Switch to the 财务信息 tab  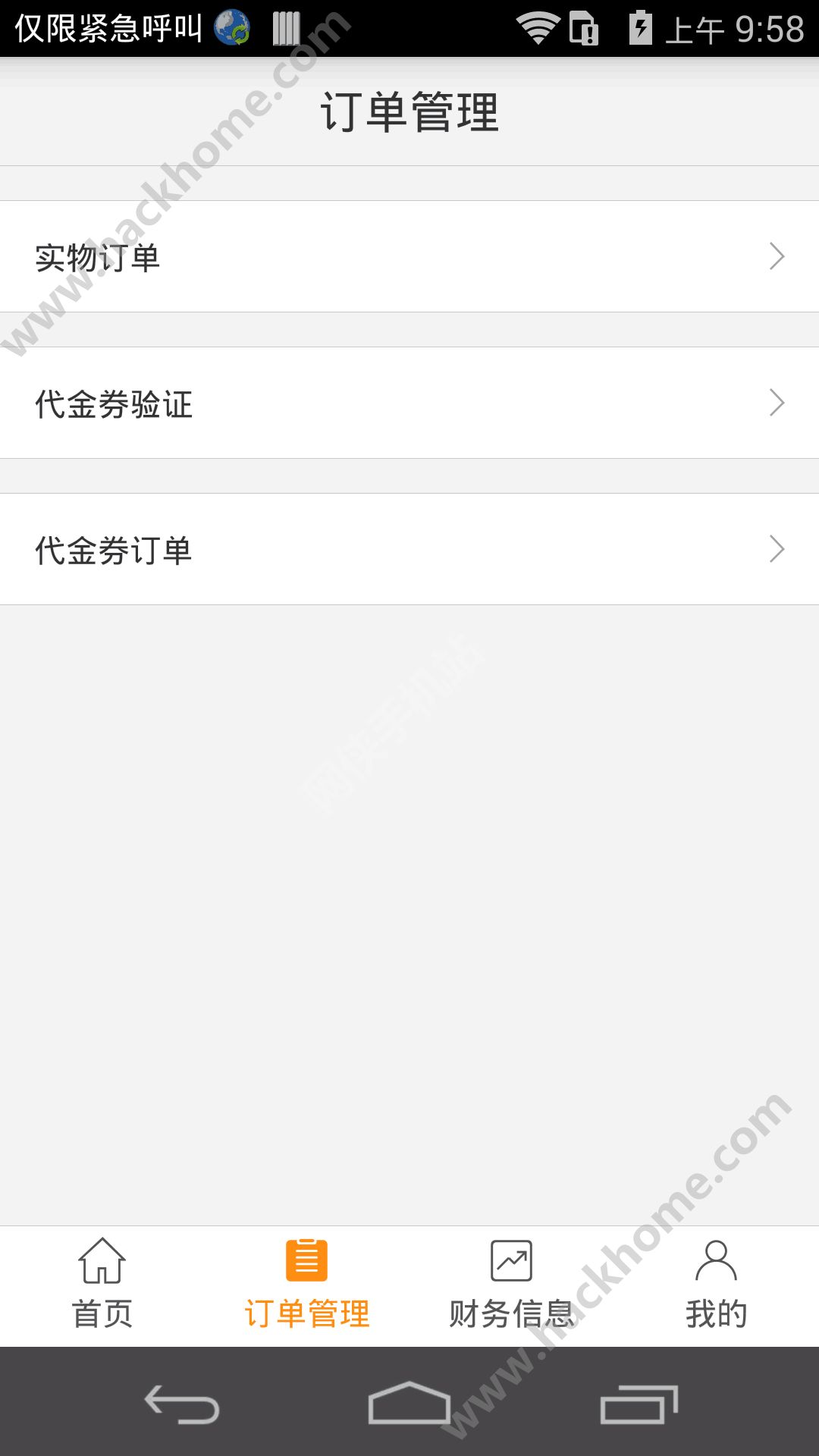(512, 1286)
